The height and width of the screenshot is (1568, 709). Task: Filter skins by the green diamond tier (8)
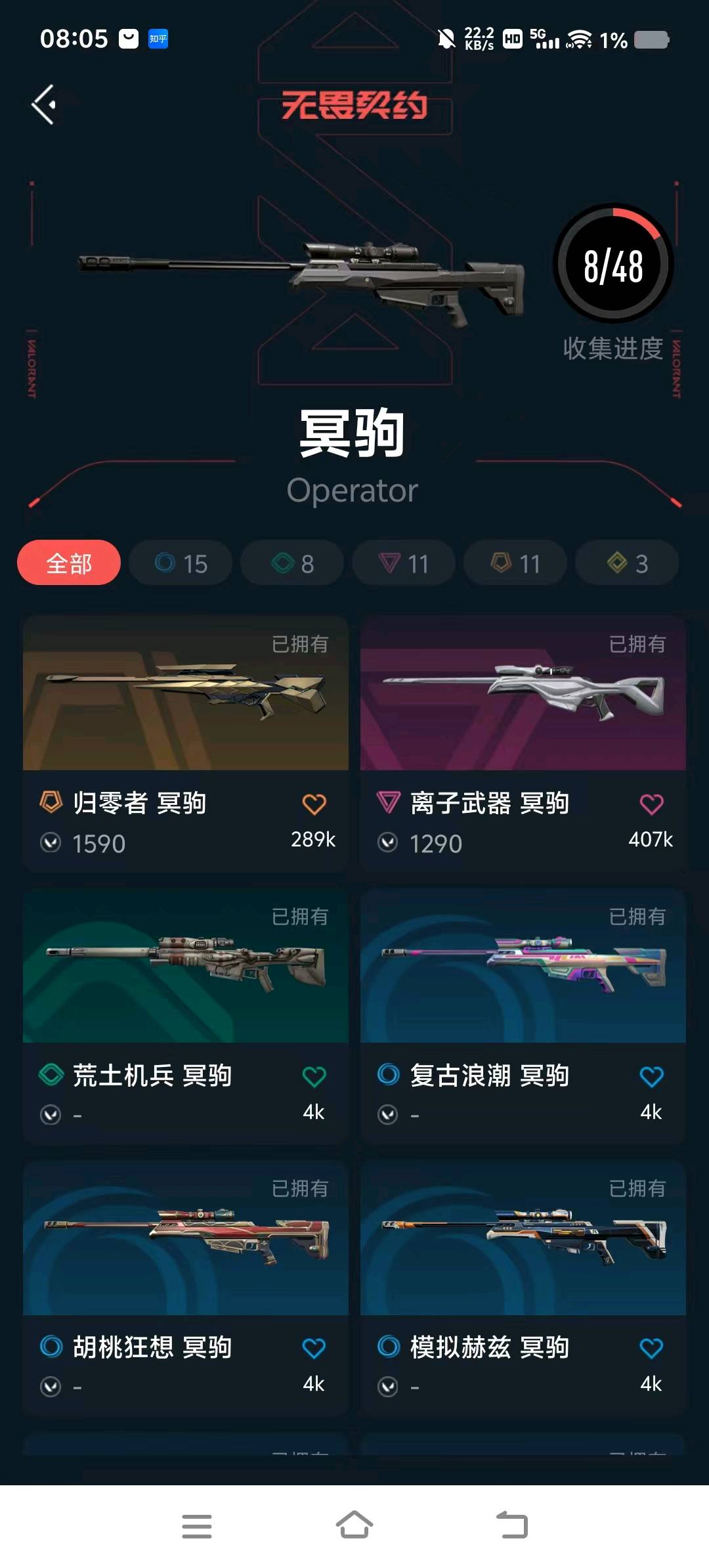[292, 563]
